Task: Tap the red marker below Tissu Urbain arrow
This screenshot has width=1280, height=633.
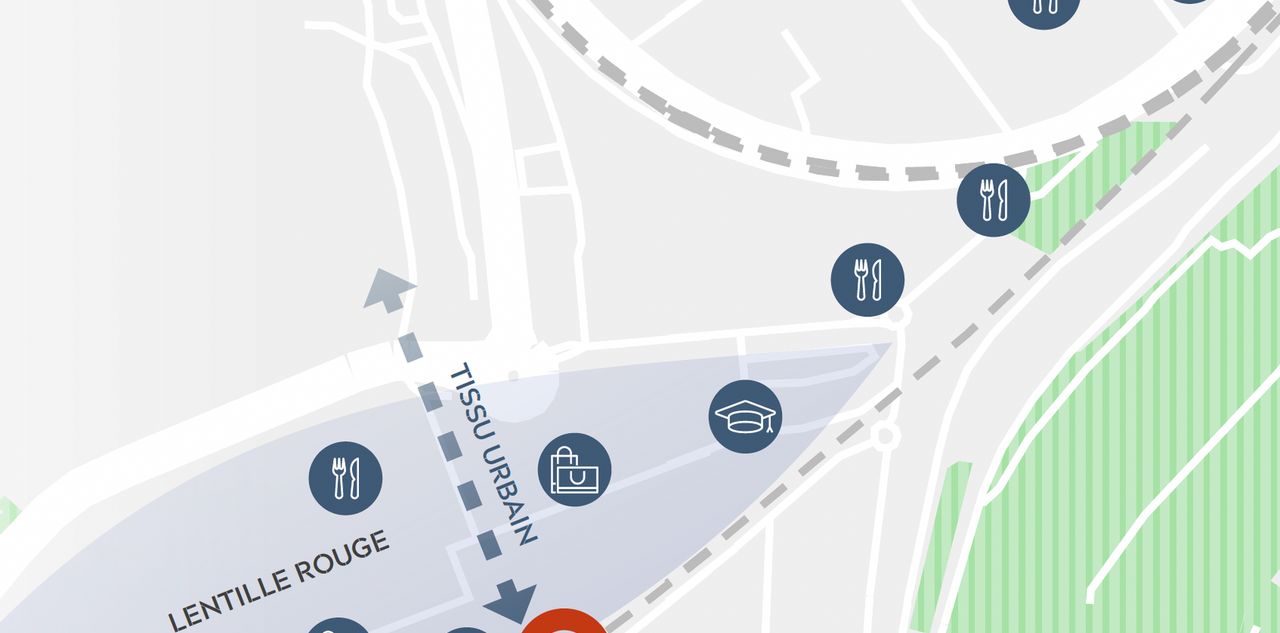Action: [x=565, y=624]
